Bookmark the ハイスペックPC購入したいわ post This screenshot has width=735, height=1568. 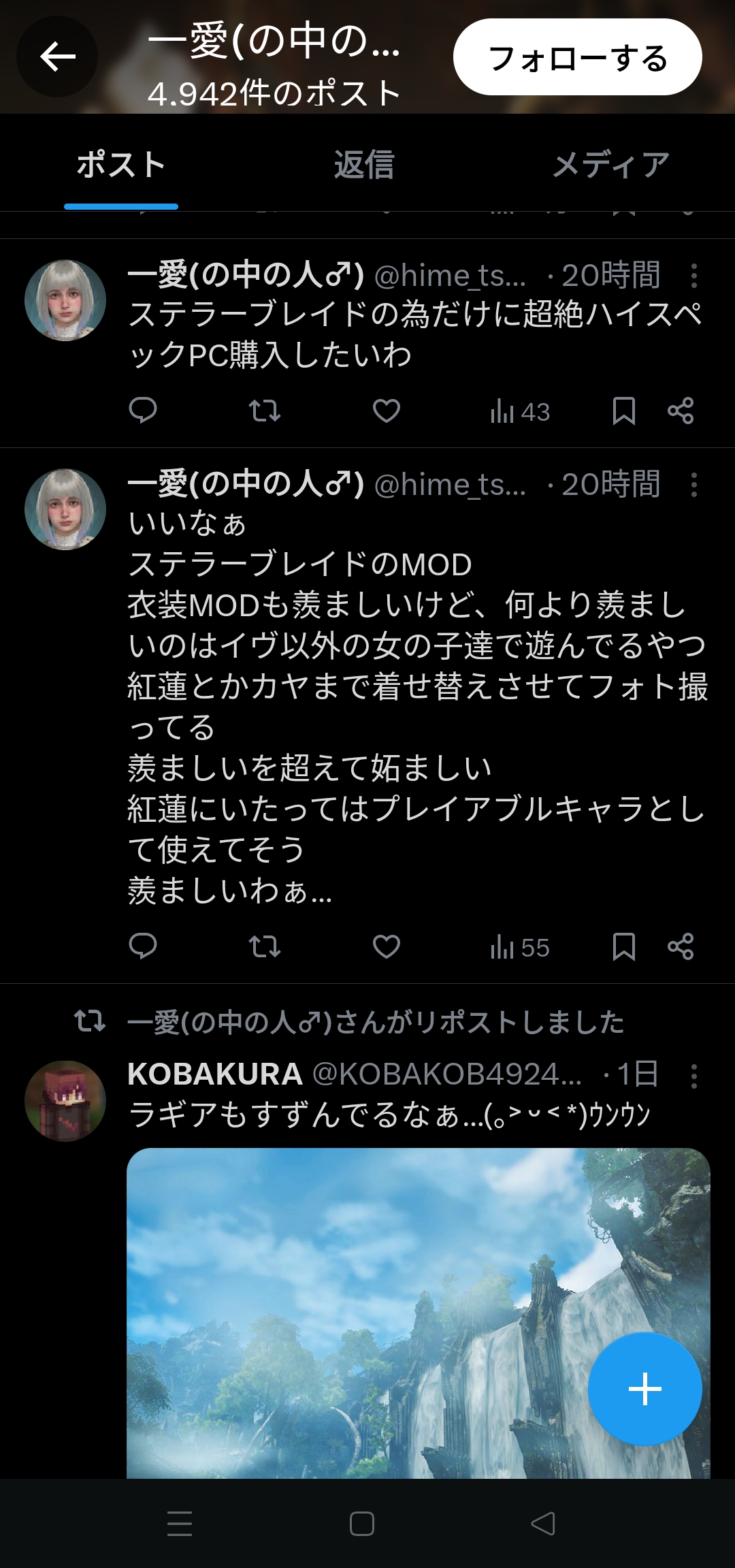623,411
